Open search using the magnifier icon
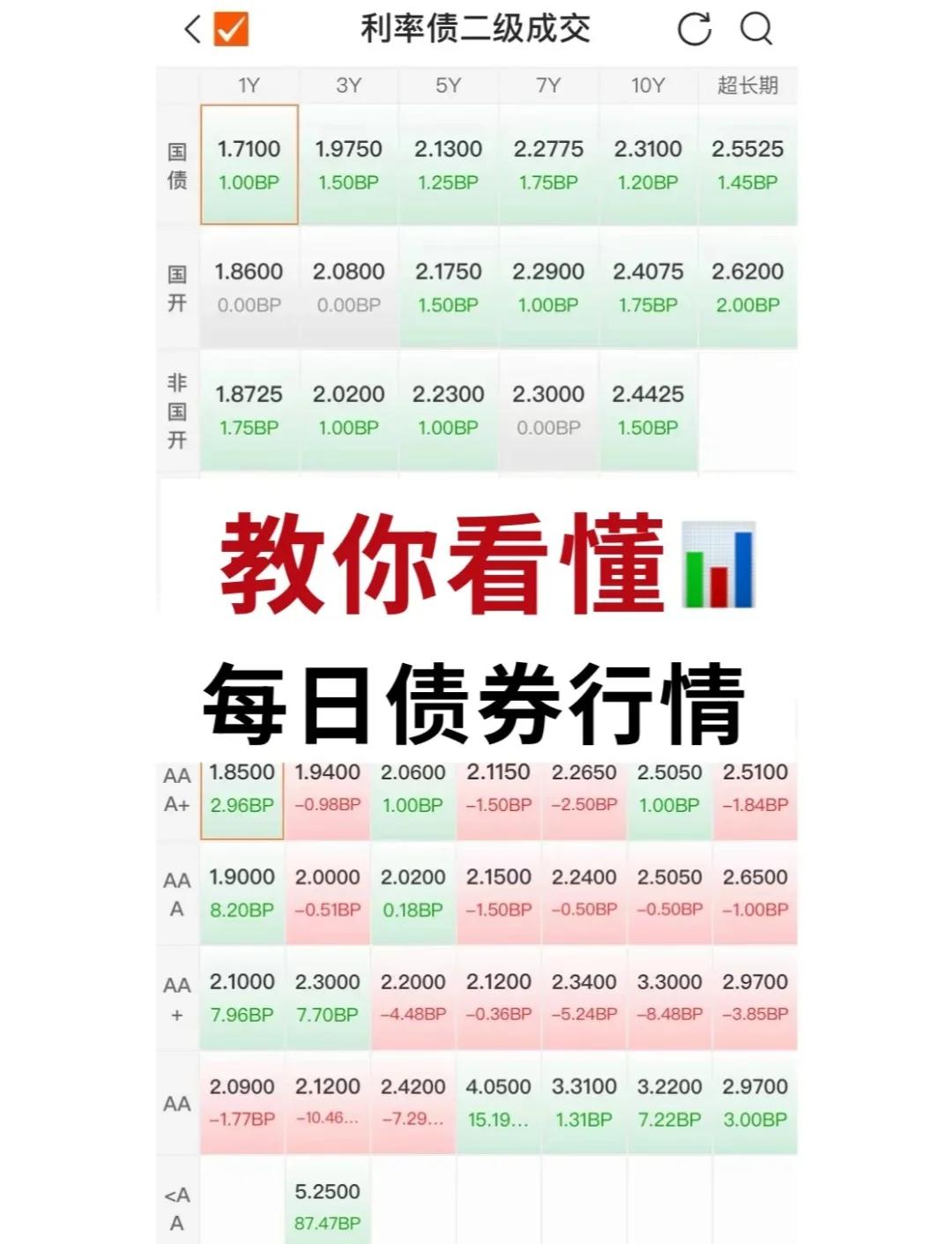This screenshot has width=952, height=1244. tap(755, 29)
